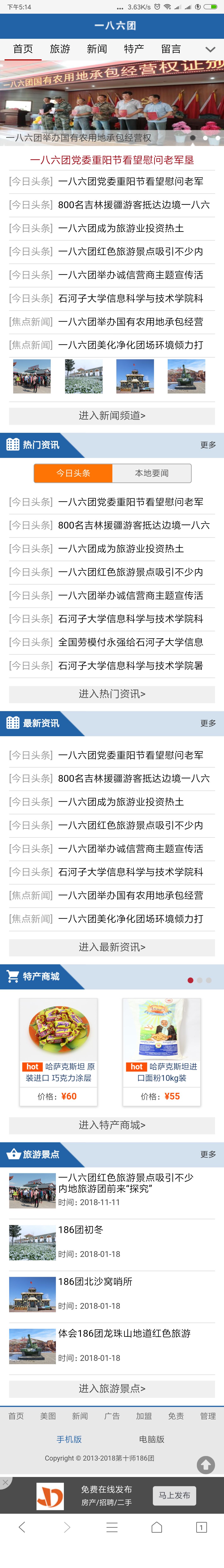This screenshot has height=1568, width=224.
Task: Open 进入热门资讯 button
Action: pyautogui.click(x=112, y=694)
